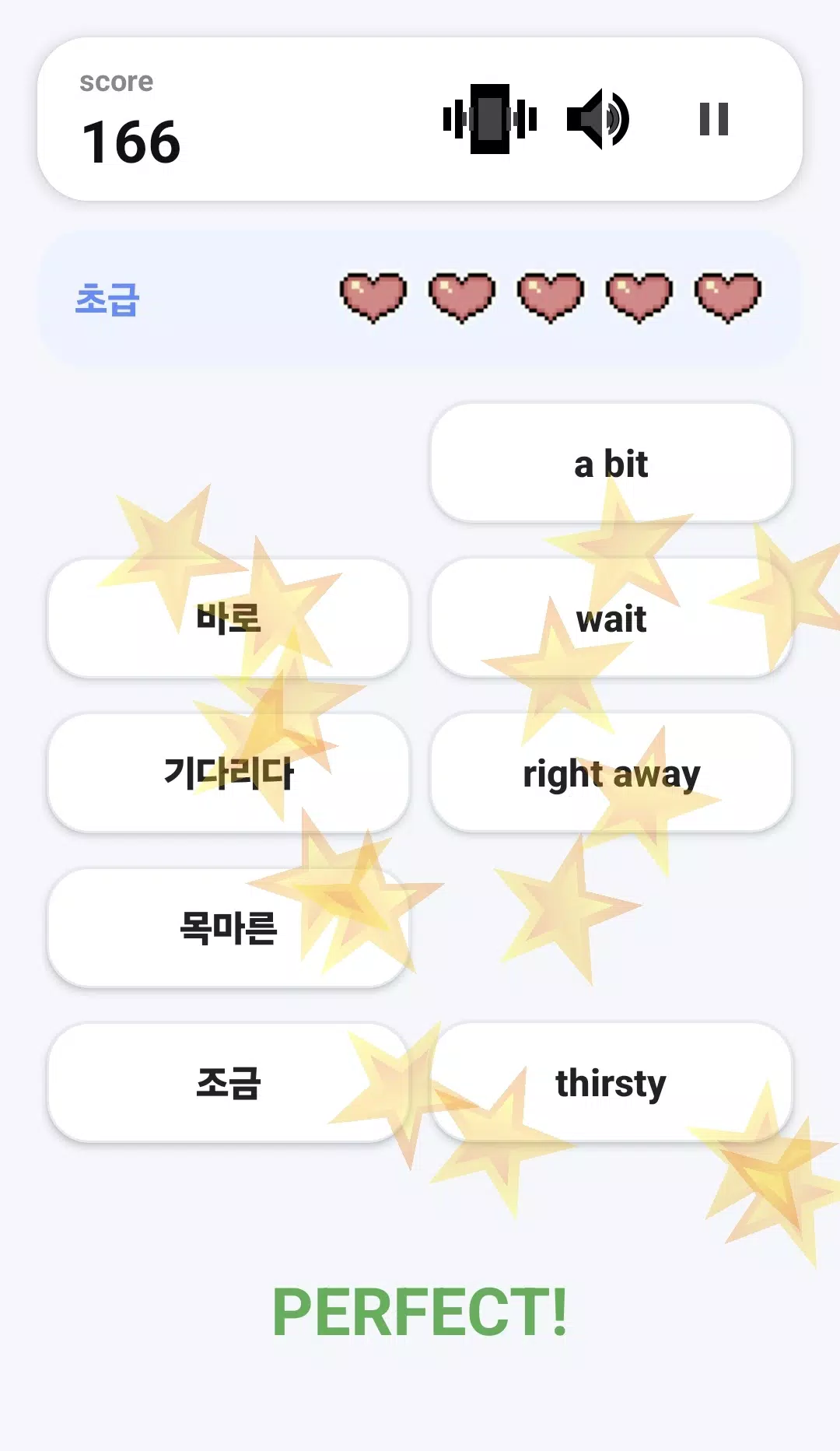Pick the 'thirsty' card
This screenshot has height=1451, width=840.
[611, 1082]
